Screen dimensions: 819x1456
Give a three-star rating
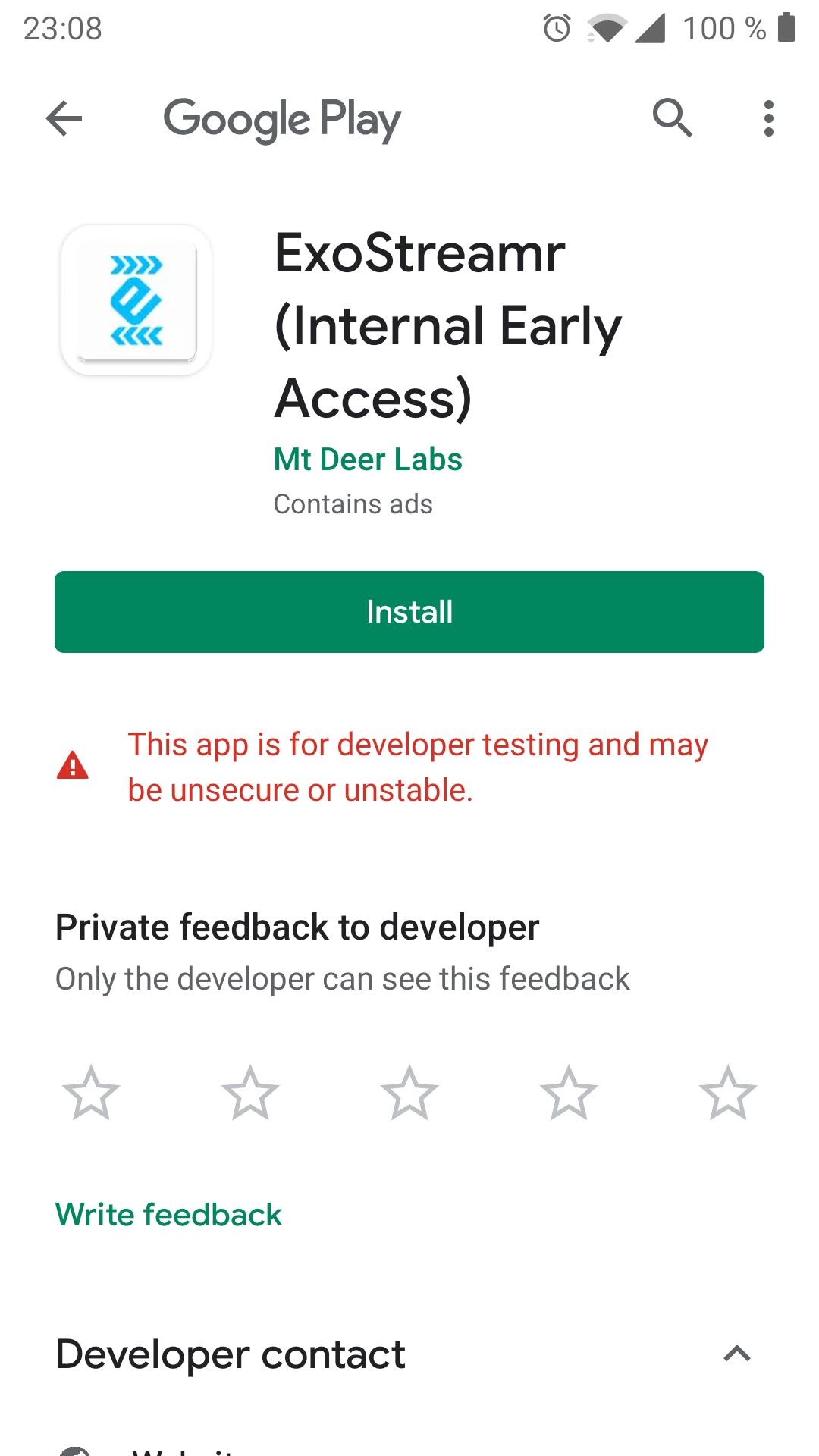click(409, 1093)
